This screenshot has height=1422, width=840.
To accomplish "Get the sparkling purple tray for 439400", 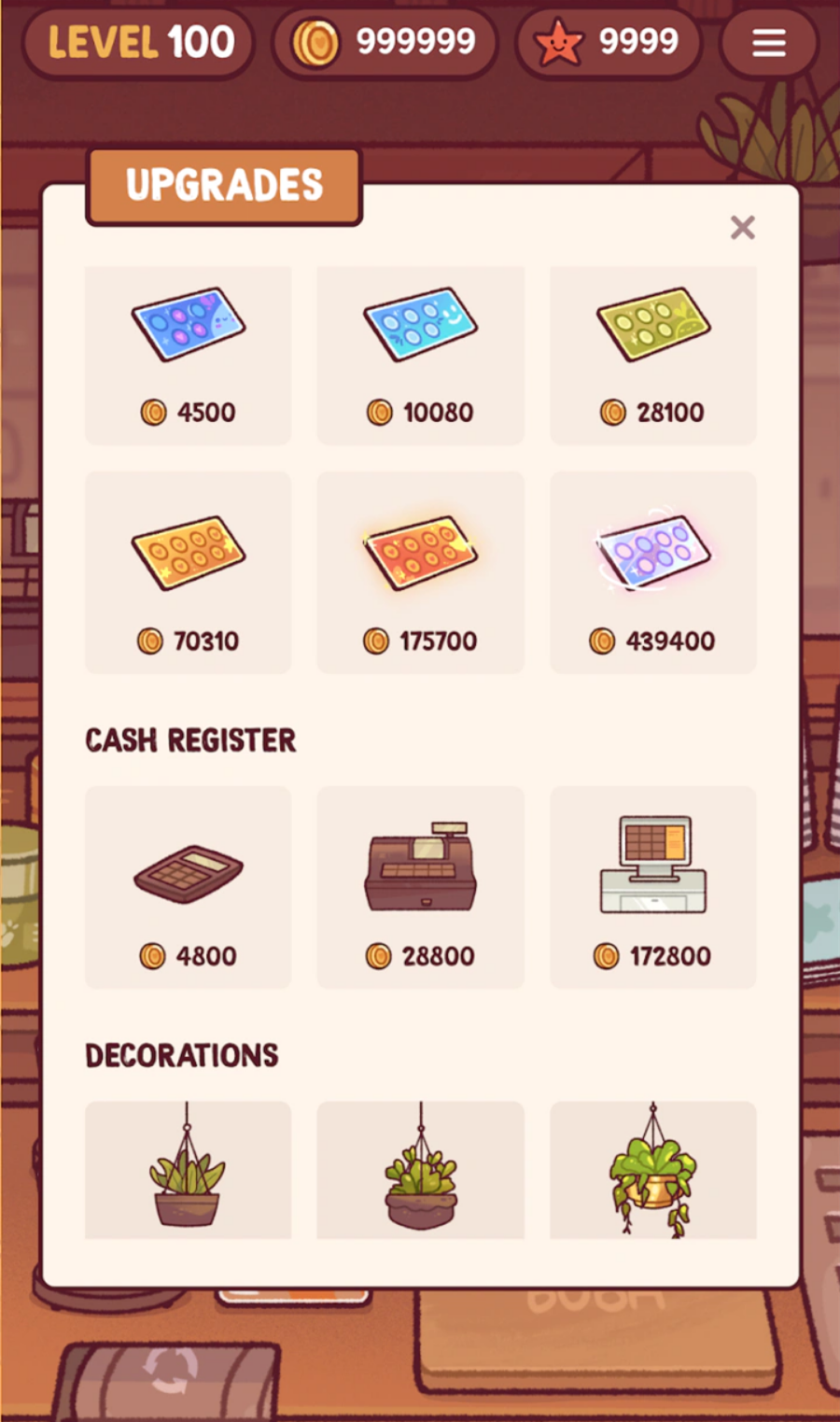I will (x=652, y=573).
